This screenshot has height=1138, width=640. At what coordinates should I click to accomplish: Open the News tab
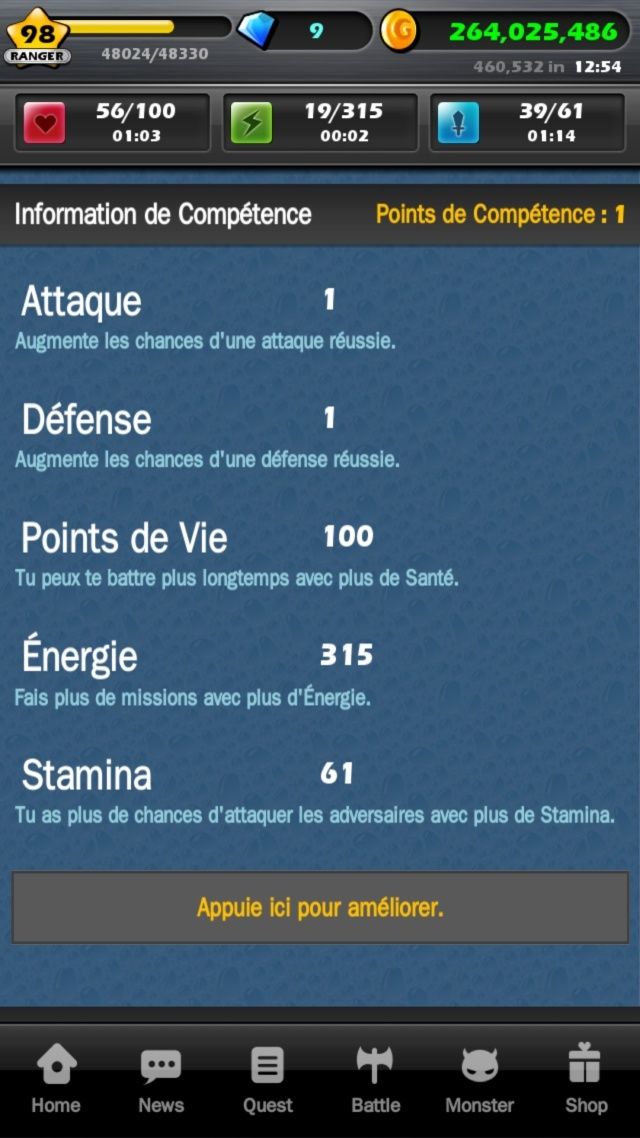tap(161, 1079)
